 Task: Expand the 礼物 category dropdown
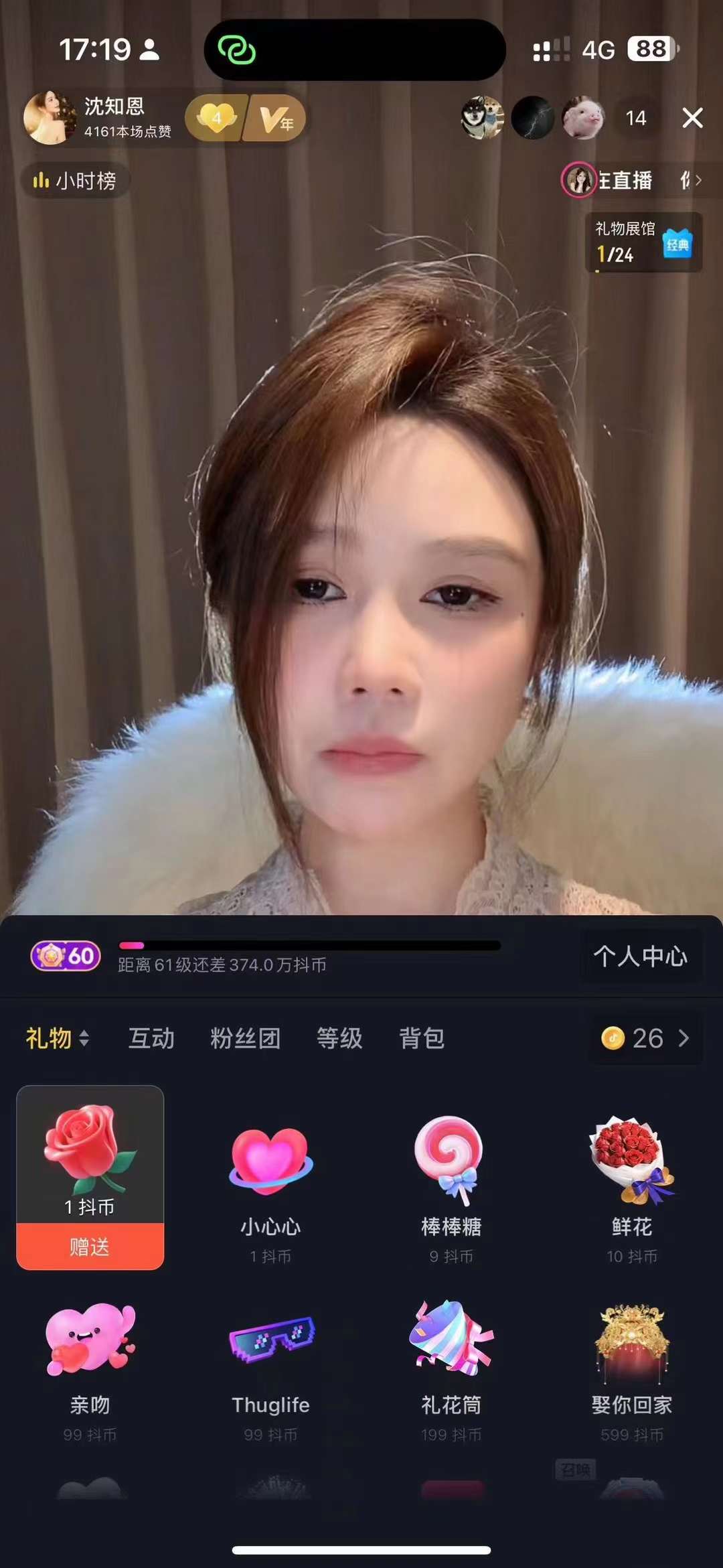tap(58, 1038)
